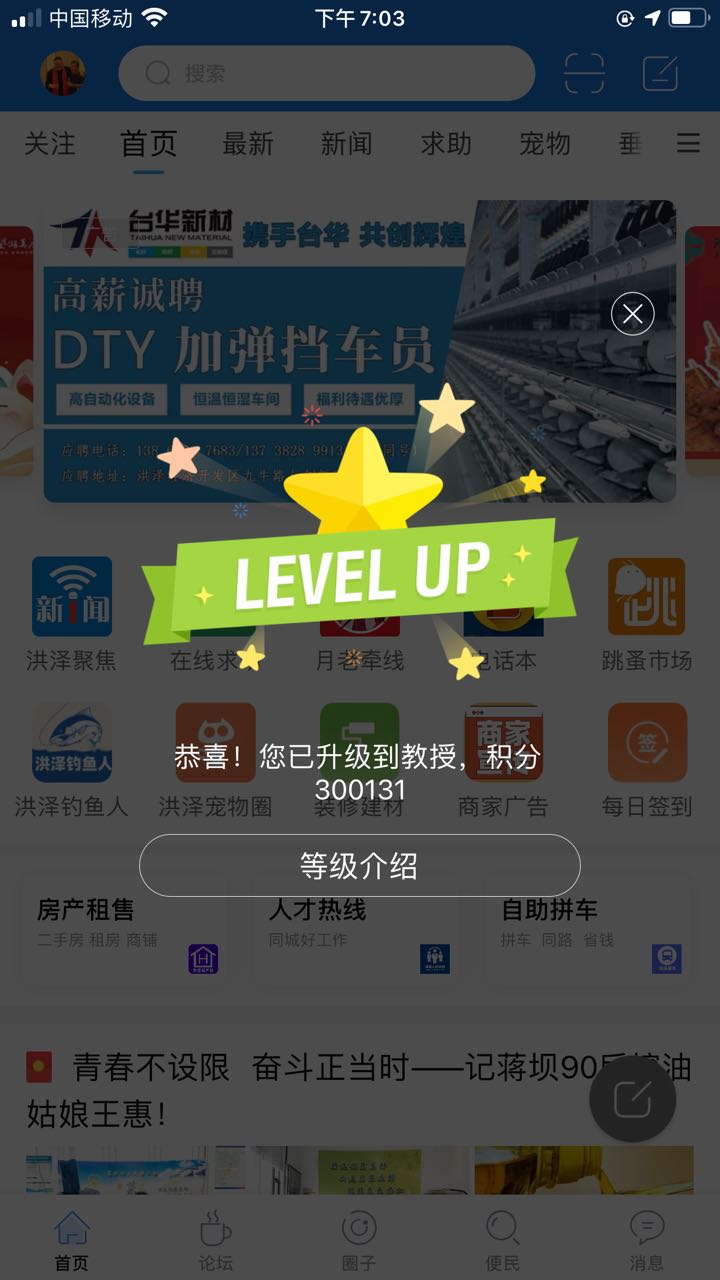The height and width of the screenshot is (1280, 720).
Task: Open the 等级介绍 level introduction
Action: (x=360, y=865)
